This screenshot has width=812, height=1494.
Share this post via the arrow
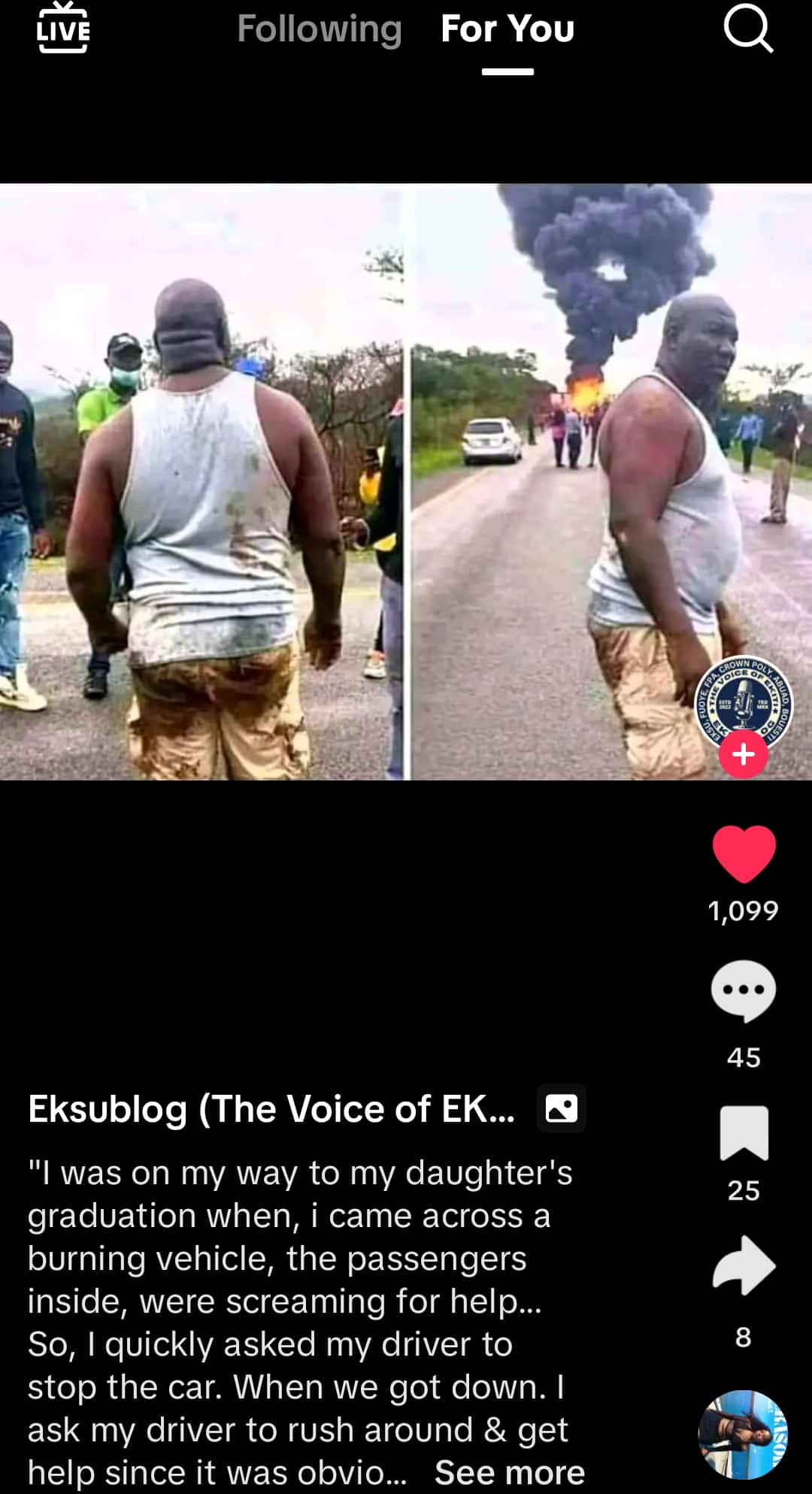(744, 1265)
